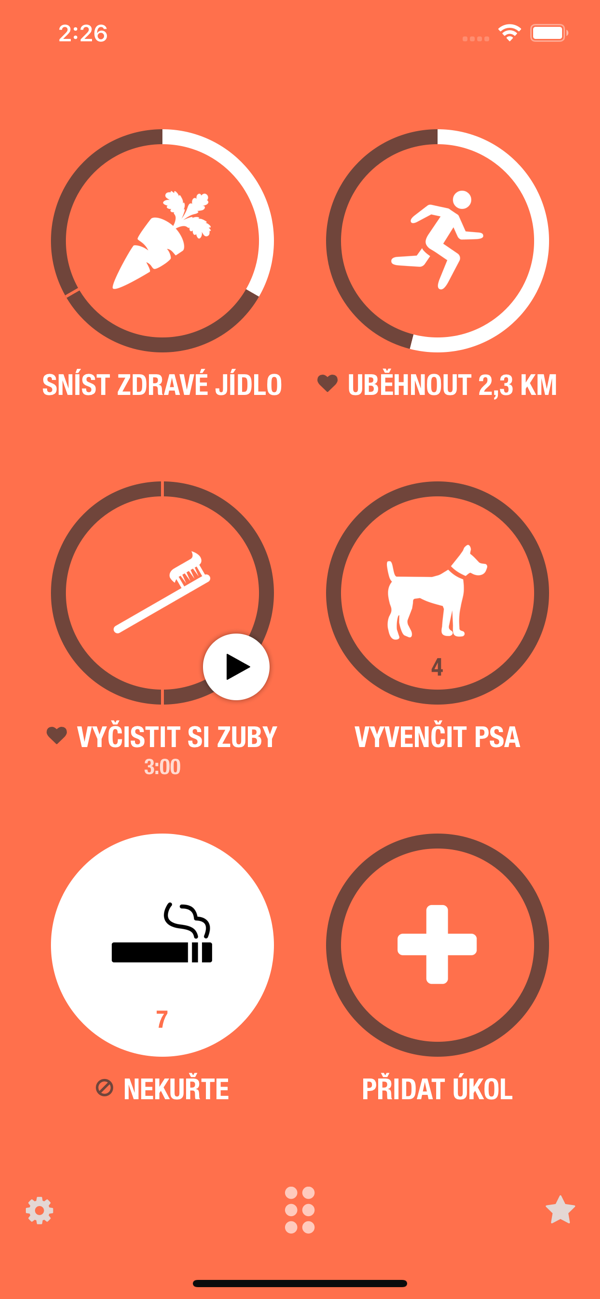Start the toothbrush timer play button

click(x=237, y=666)
